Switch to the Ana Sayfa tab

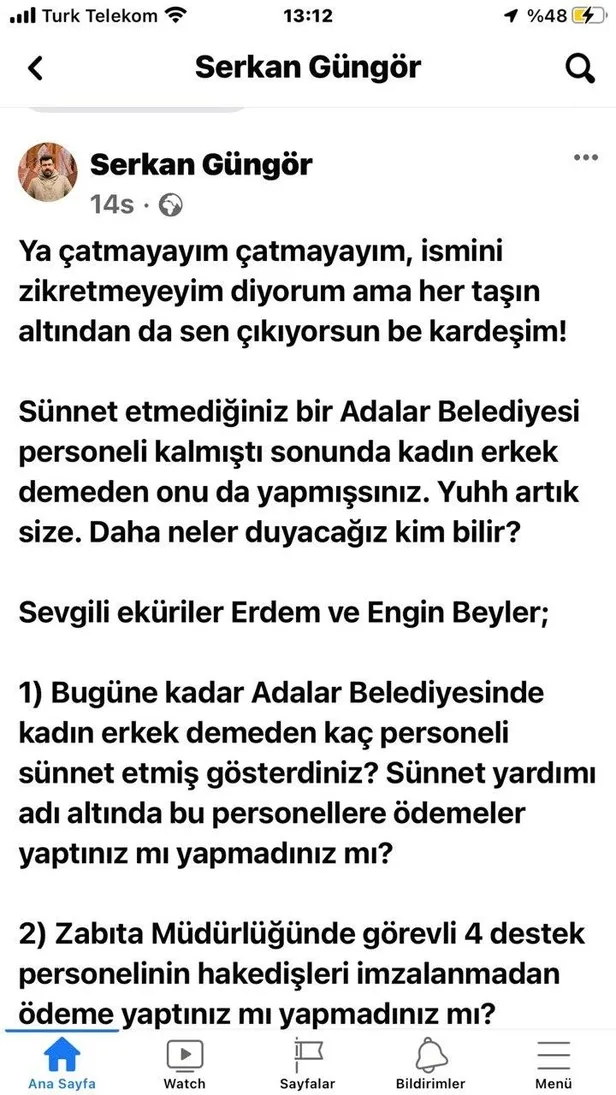[x=62, y=1064]
